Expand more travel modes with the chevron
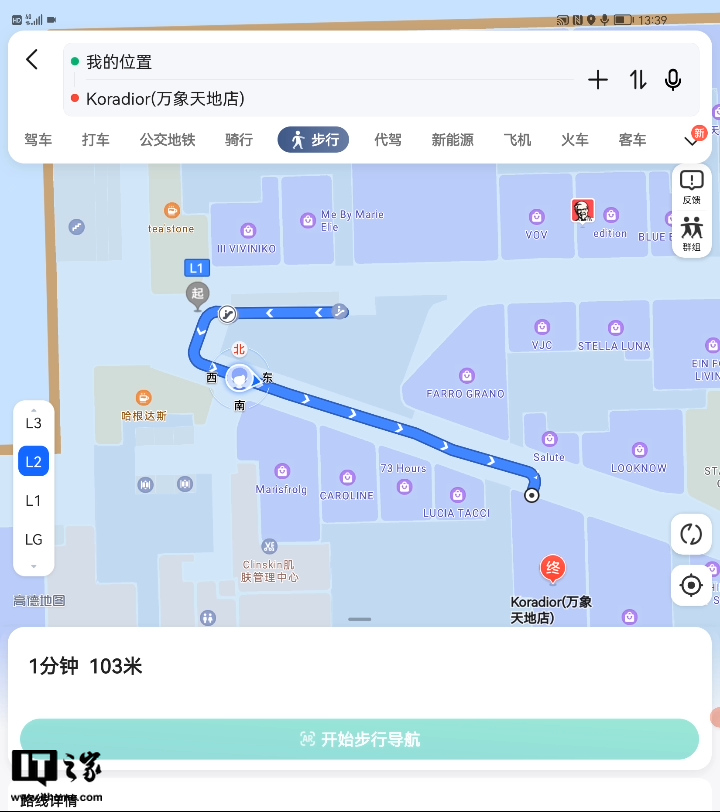 click(x=691, y=140)
